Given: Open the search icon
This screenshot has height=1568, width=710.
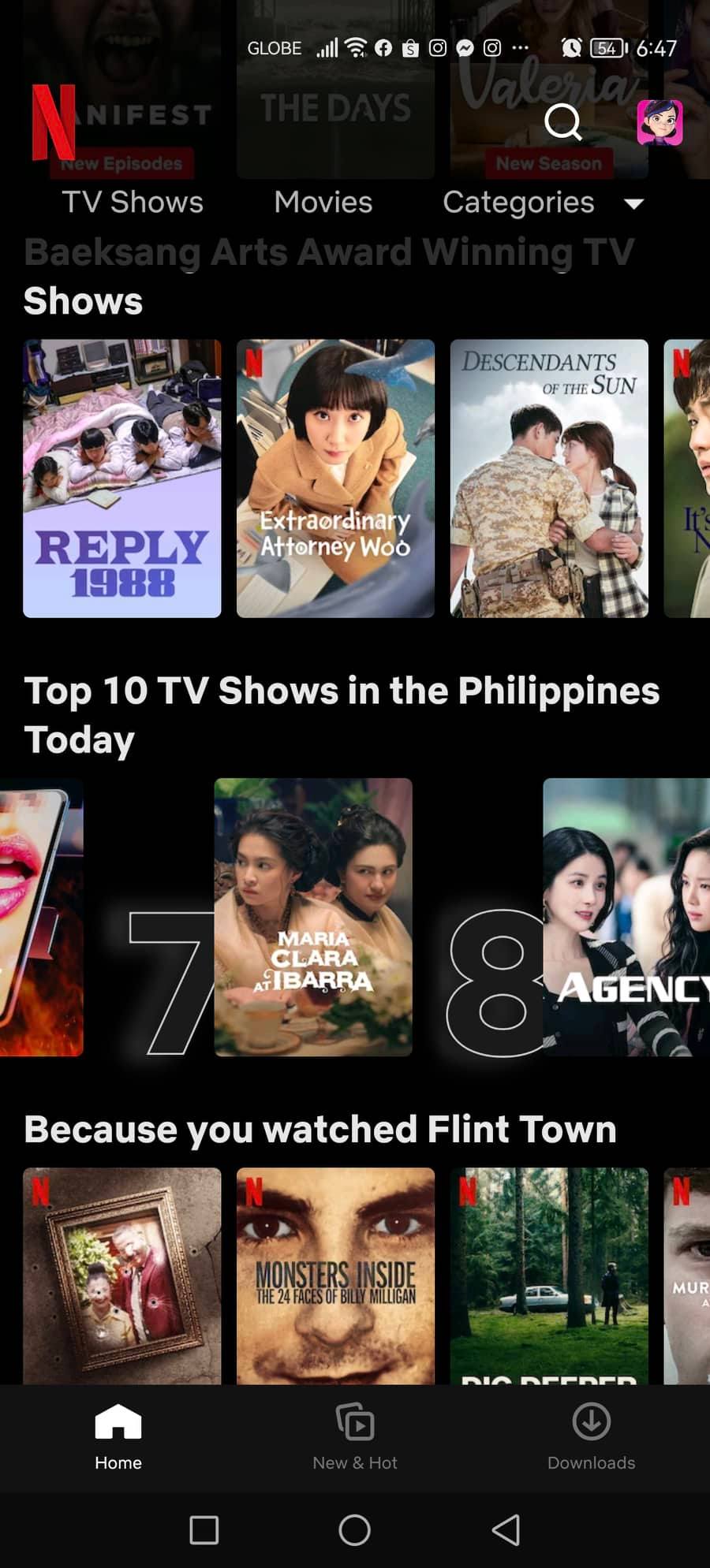Looking at the screenshot, I should point(562,122).
